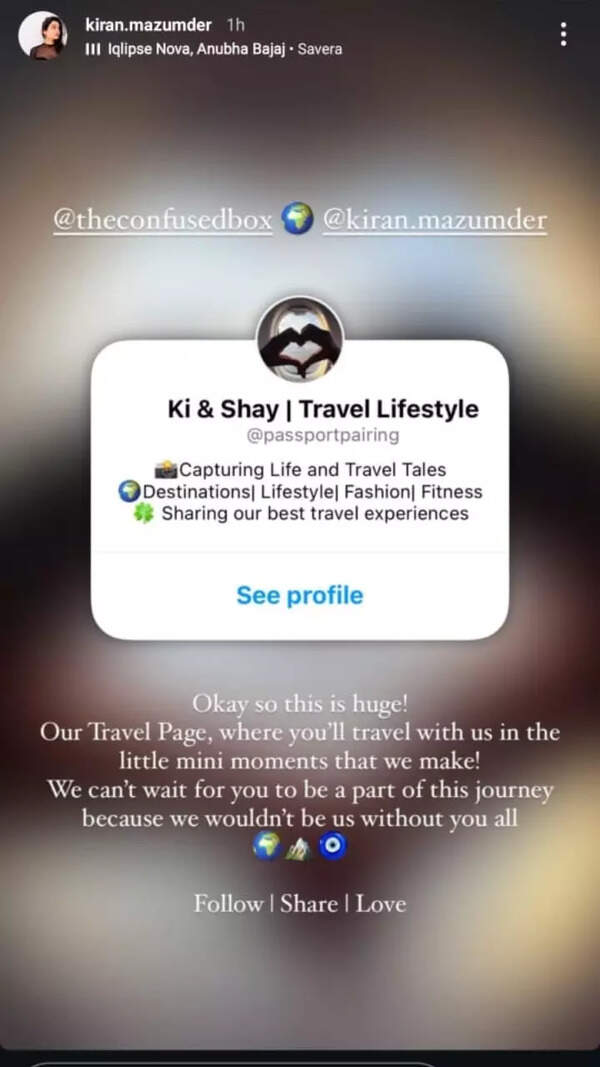Tap the @theconfusedbox mention
The image size is (600, 1067).
pos(162,220)
